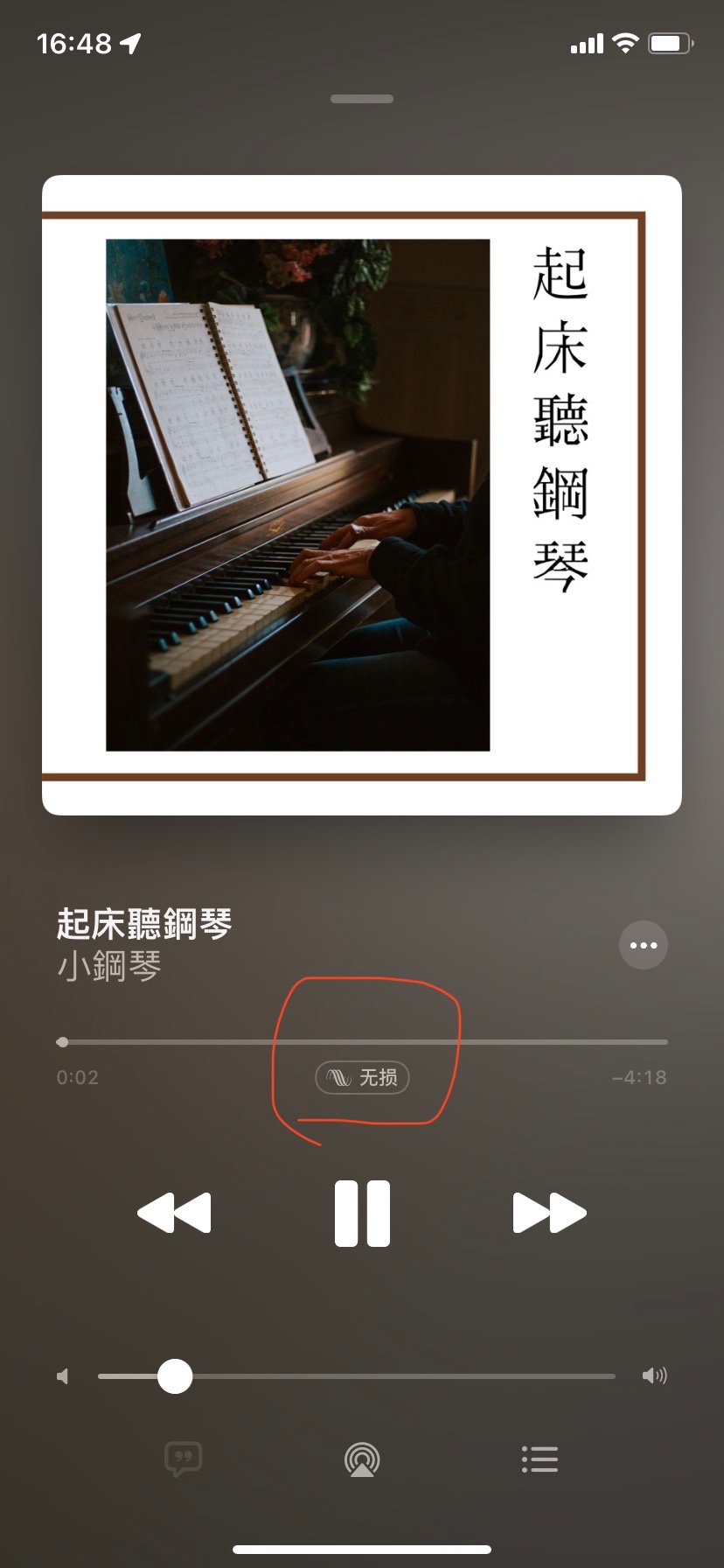This screenshot has height=1568, width=724.
Task: Tap the grabber handle to close player
Action: click(362, 99)
